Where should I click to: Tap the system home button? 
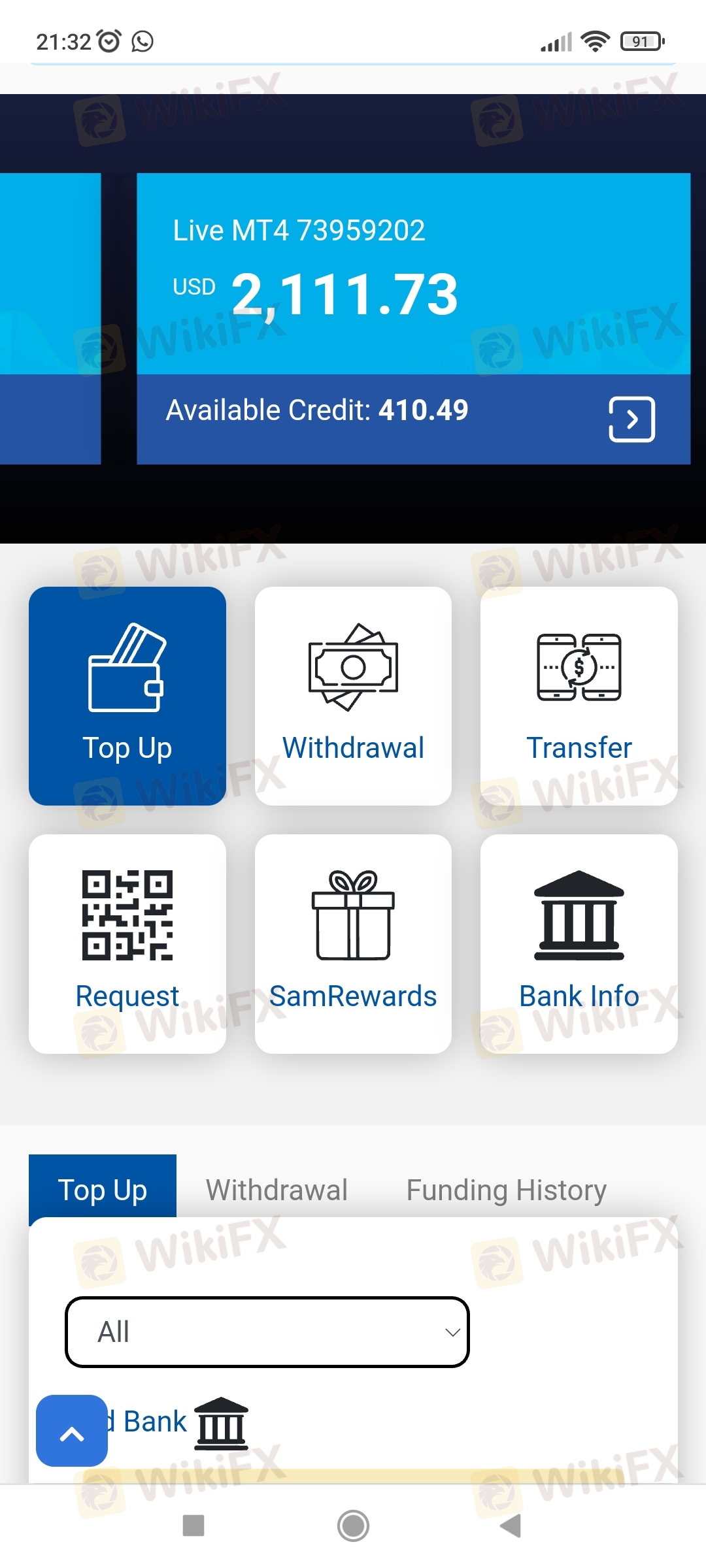[x=353, y=1526]
